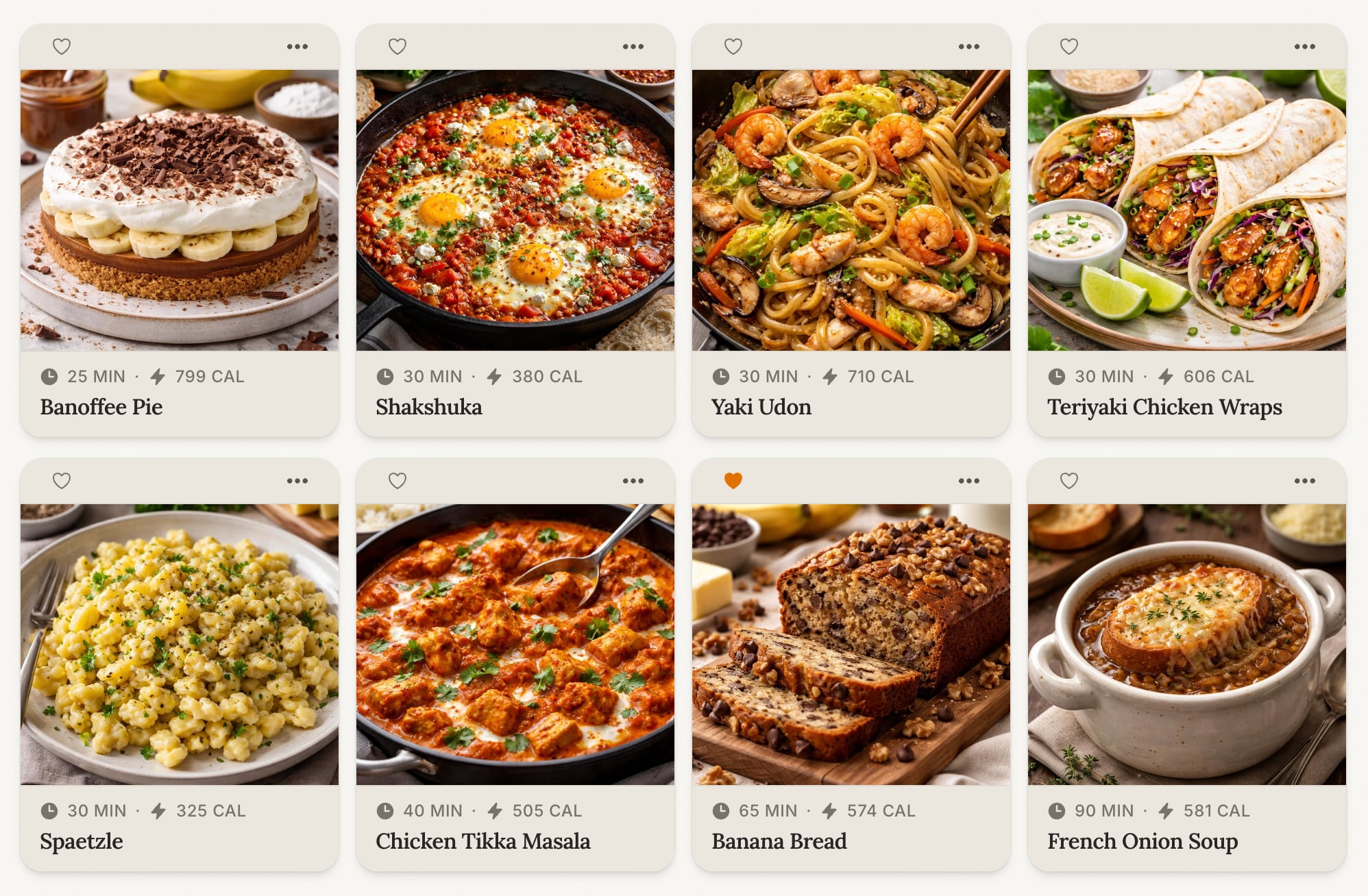This screenshot has width=1368, height=896.
Task: View the Yaki Udon recipe
Action: (x=851, y=210)
